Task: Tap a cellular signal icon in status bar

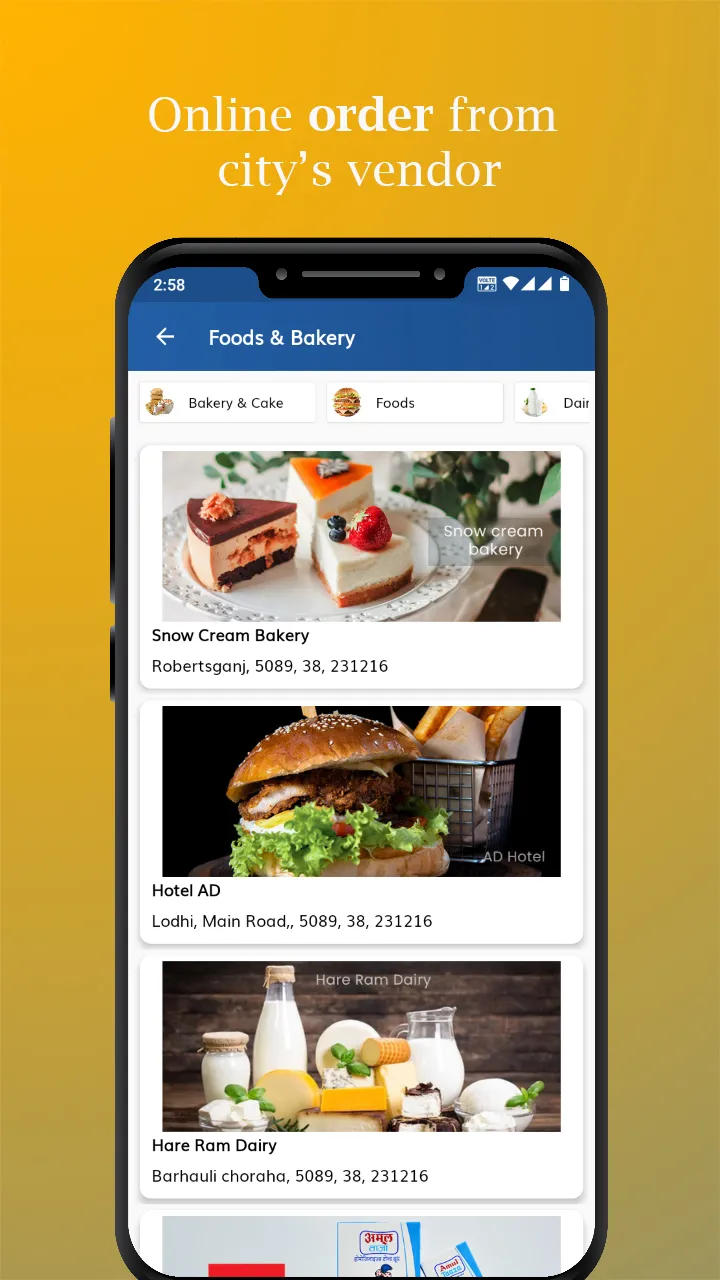Action: [528, 284]
